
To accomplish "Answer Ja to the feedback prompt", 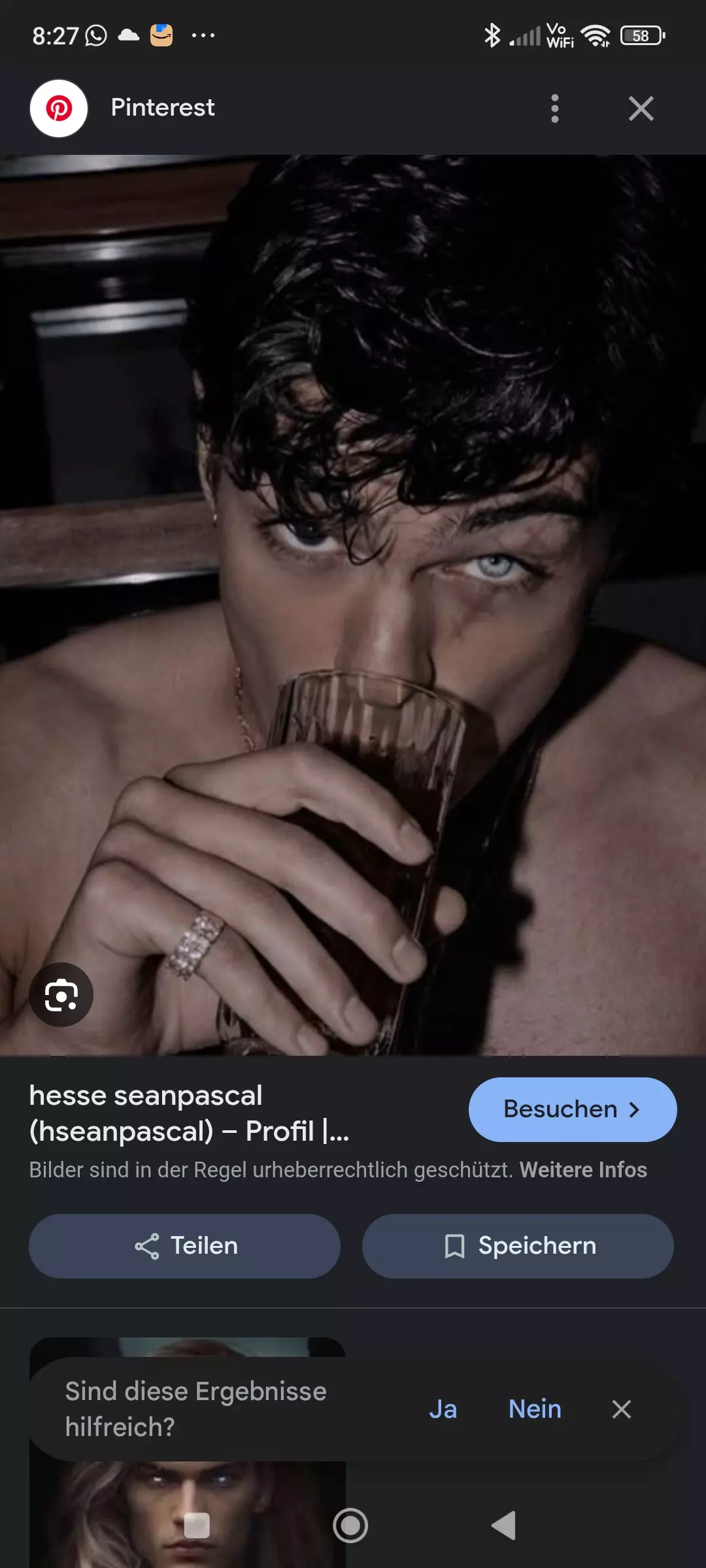I will [x=443, y=1409].
